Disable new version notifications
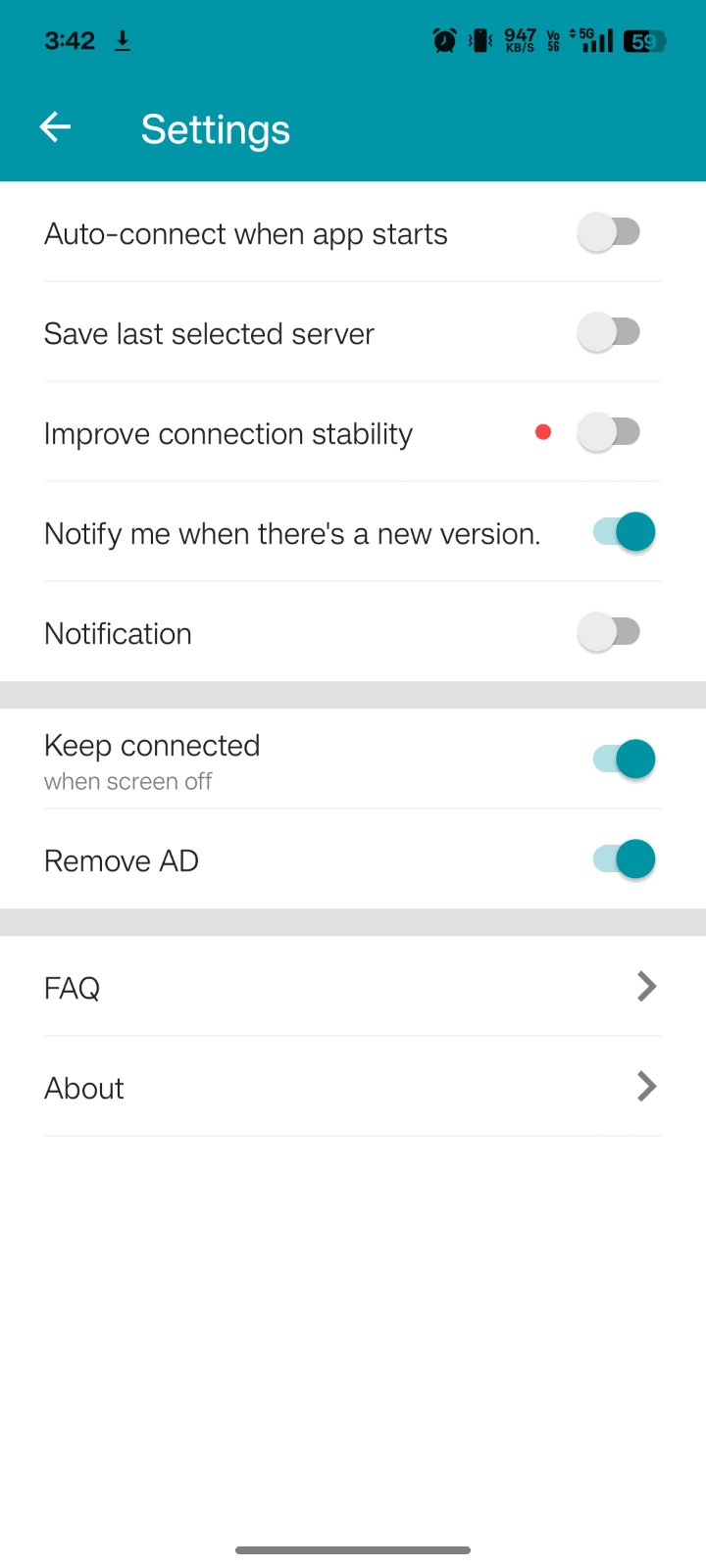The image size is (706, 1568). (624, 533)
